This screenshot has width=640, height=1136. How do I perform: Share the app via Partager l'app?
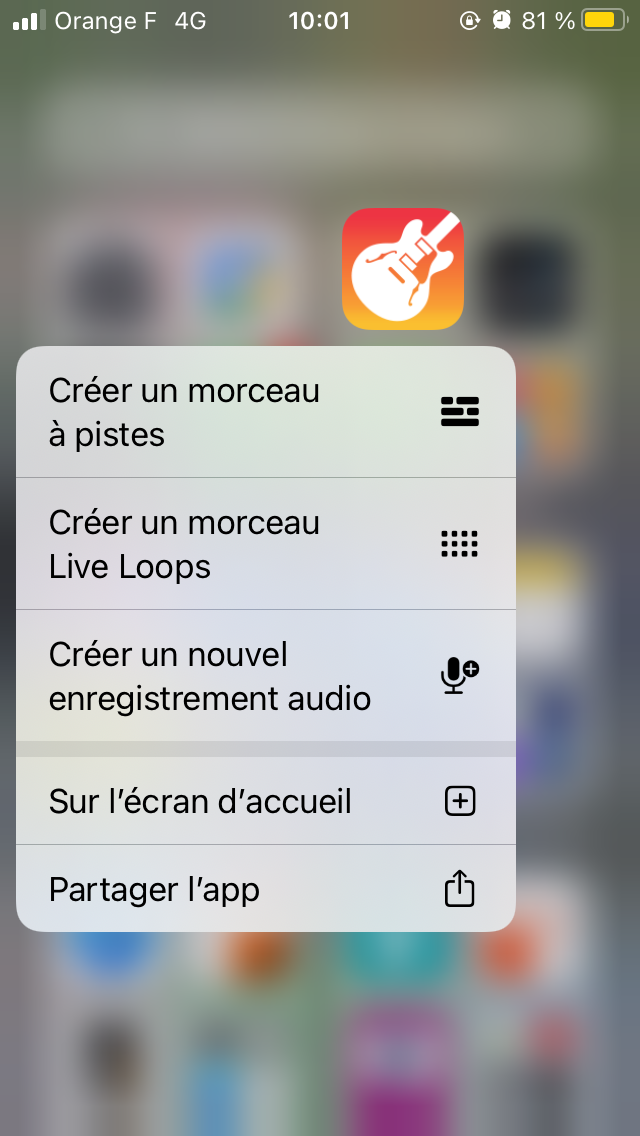click(x=266, y=889)
